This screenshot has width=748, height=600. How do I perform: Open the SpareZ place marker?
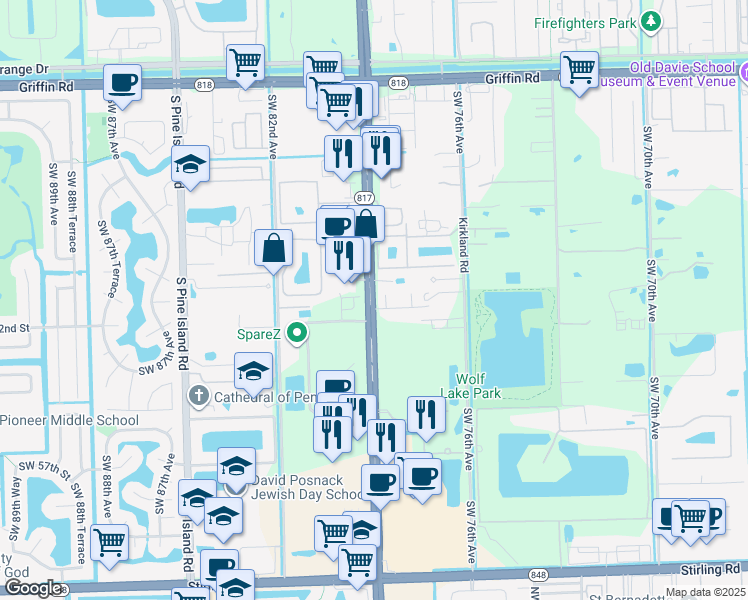click(297, 334)
